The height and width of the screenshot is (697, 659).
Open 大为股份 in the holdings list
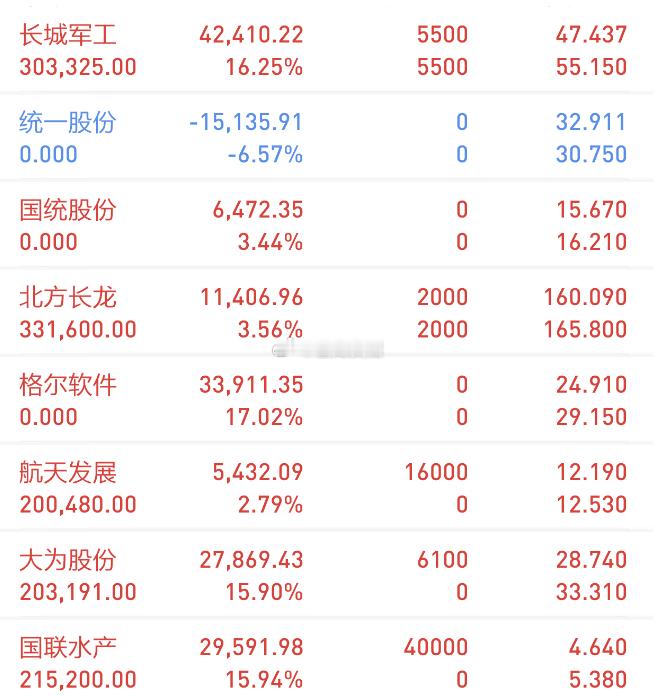[68, 560]
